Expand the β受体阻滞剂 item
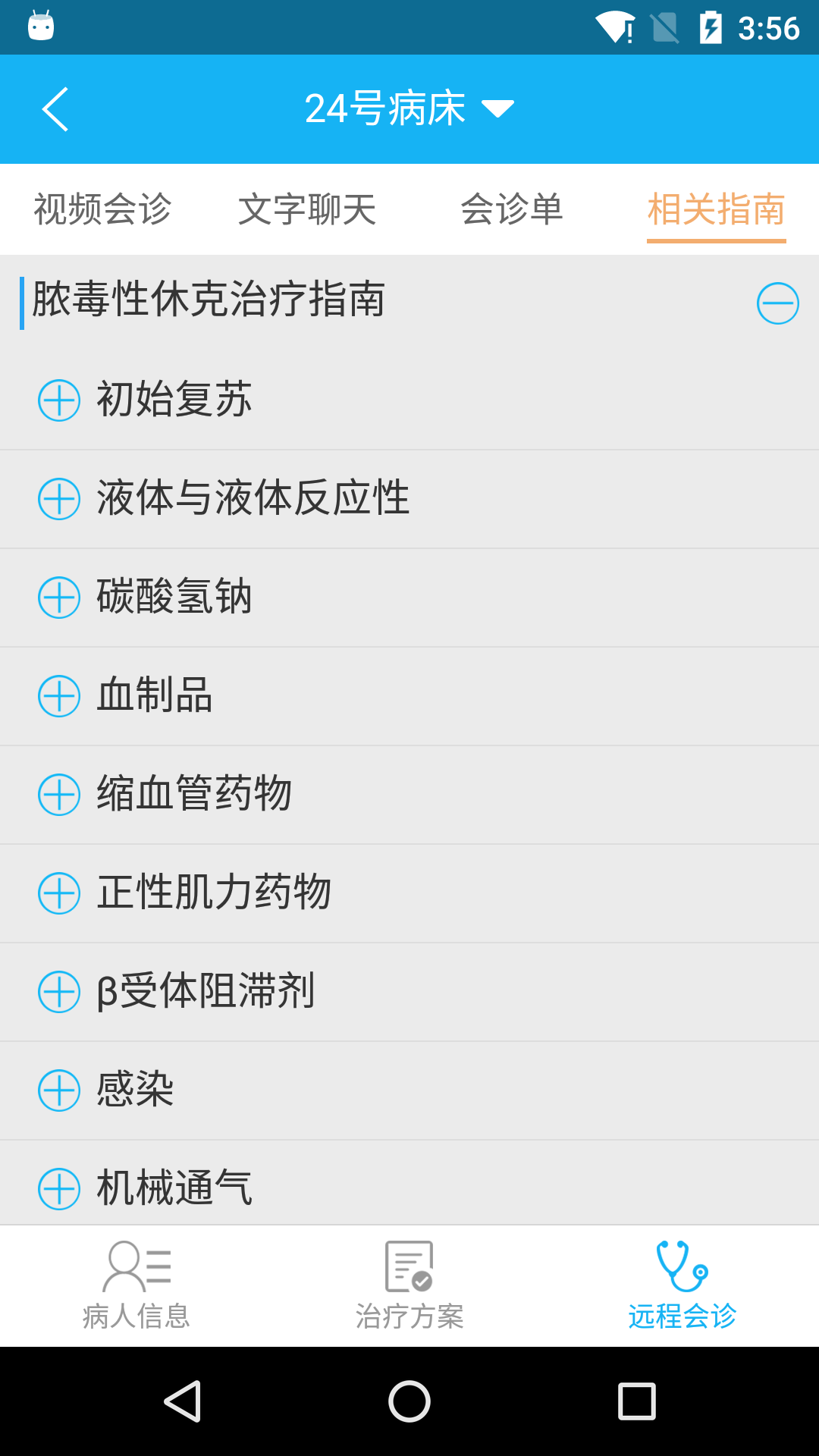819x1456 pixels. tap(59, 992)
